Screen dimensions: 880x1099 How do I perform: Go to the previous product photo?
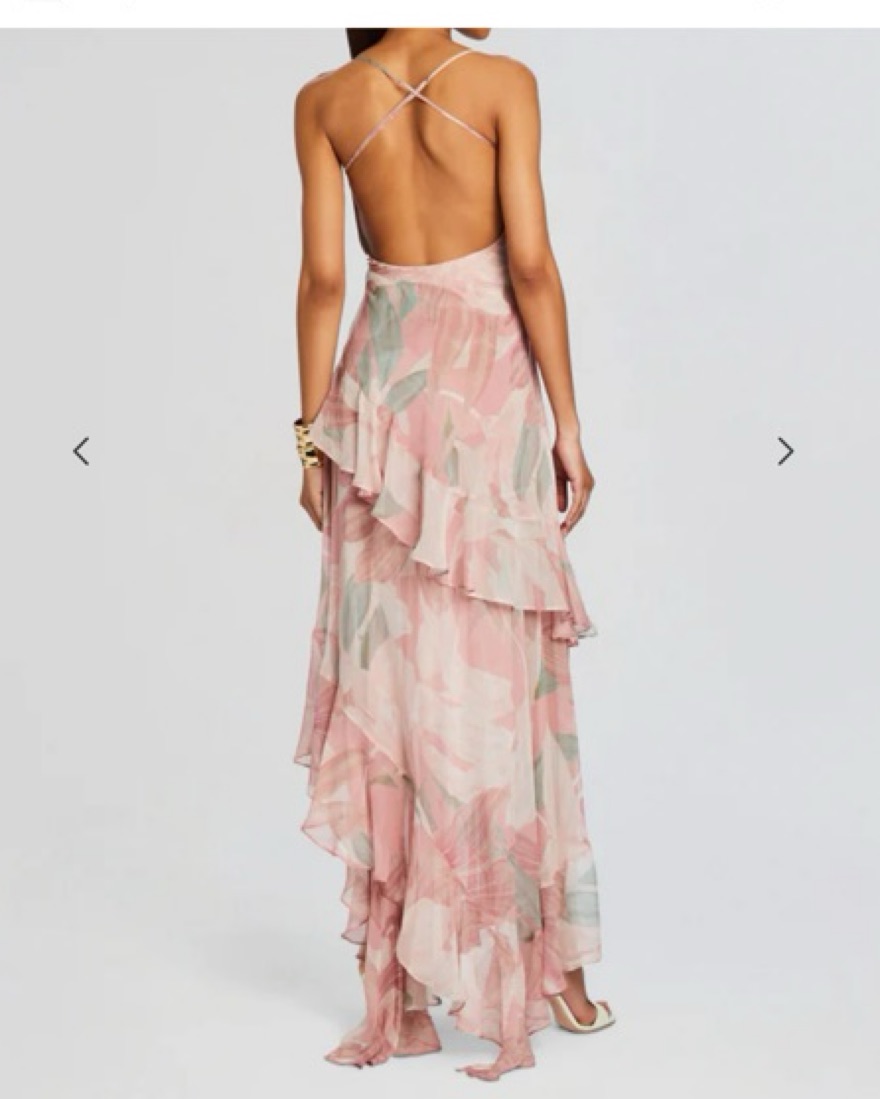[82, 451]
